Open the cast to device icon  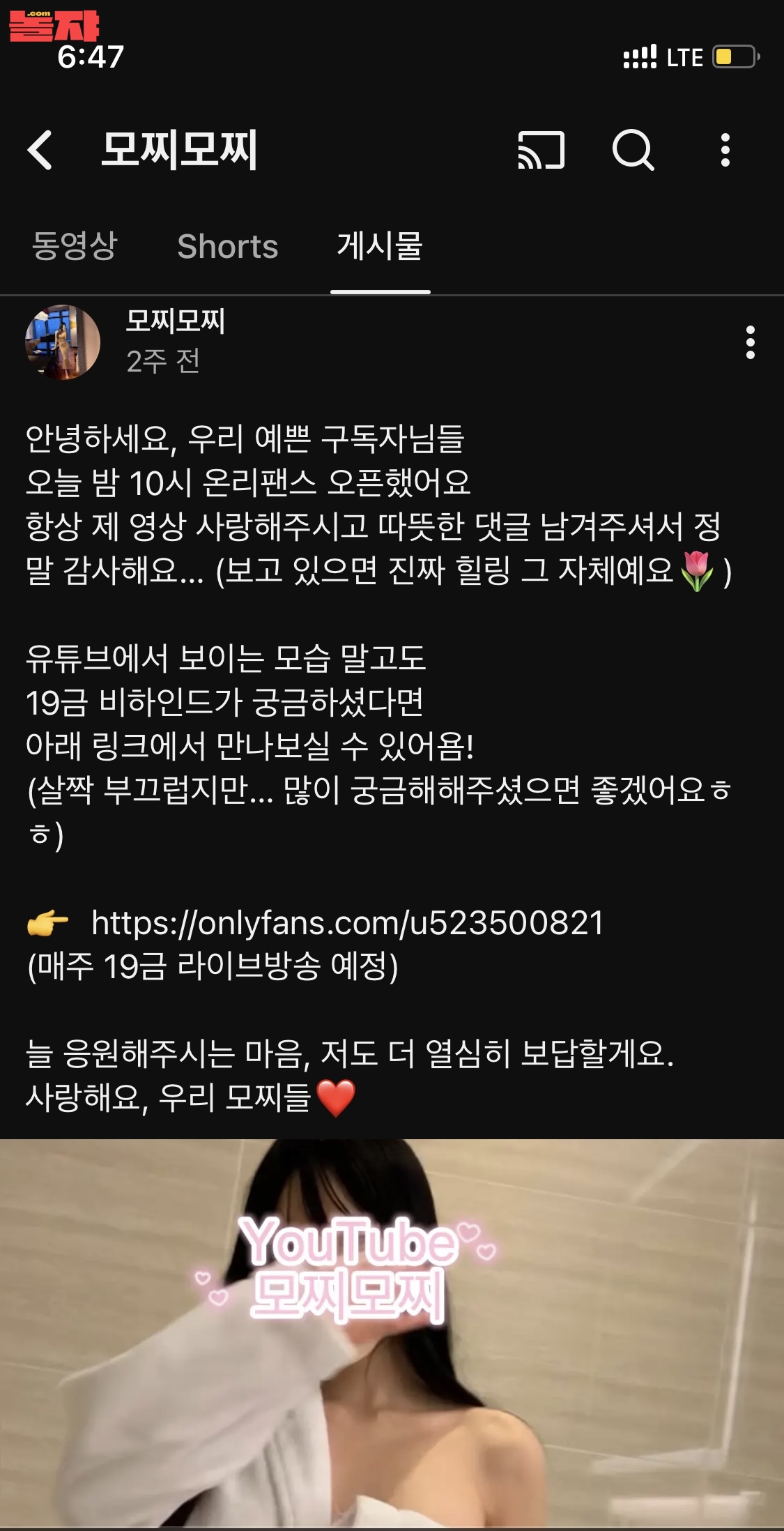[x=541, y=150]
